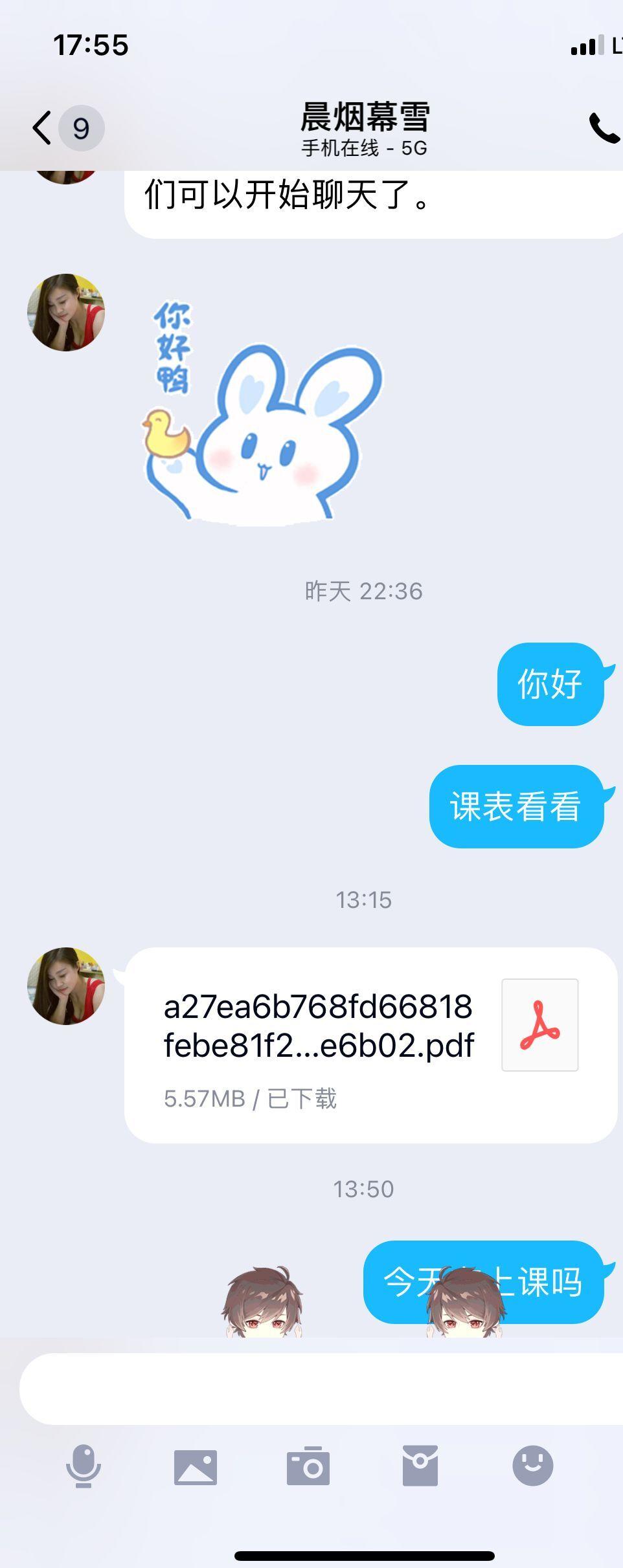Open the camera to take a photo

[308, 1466]
